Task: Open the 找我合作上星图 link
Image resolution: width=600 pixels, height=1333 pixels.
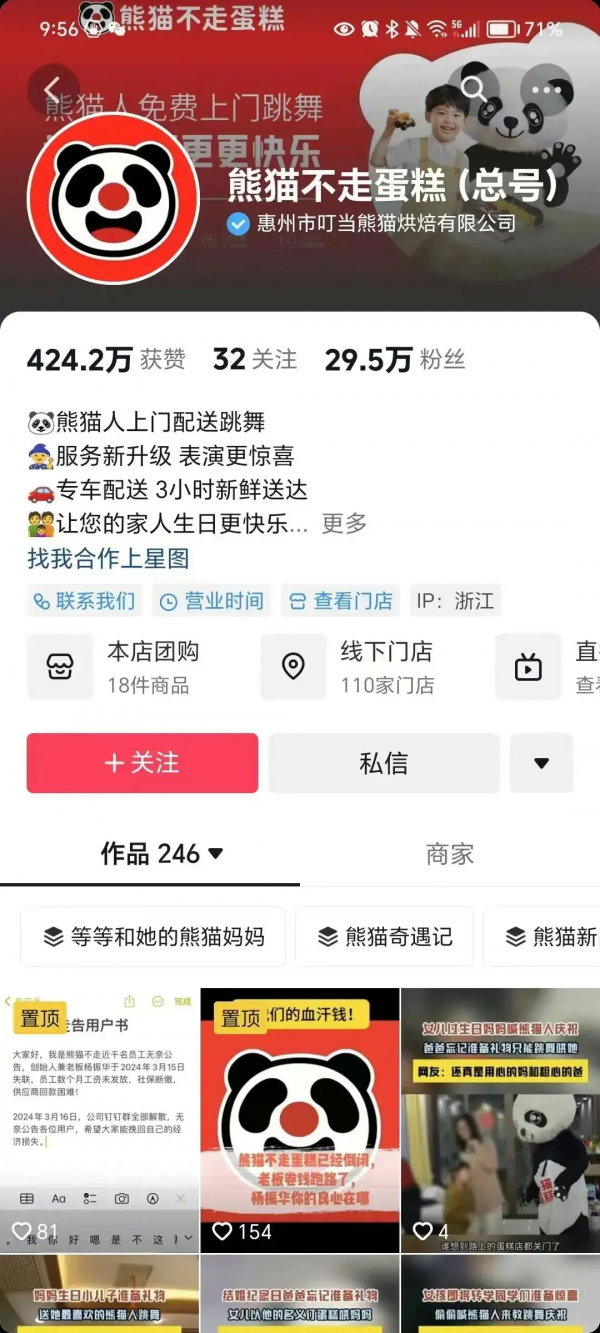Action: click(x=108, y=558)
